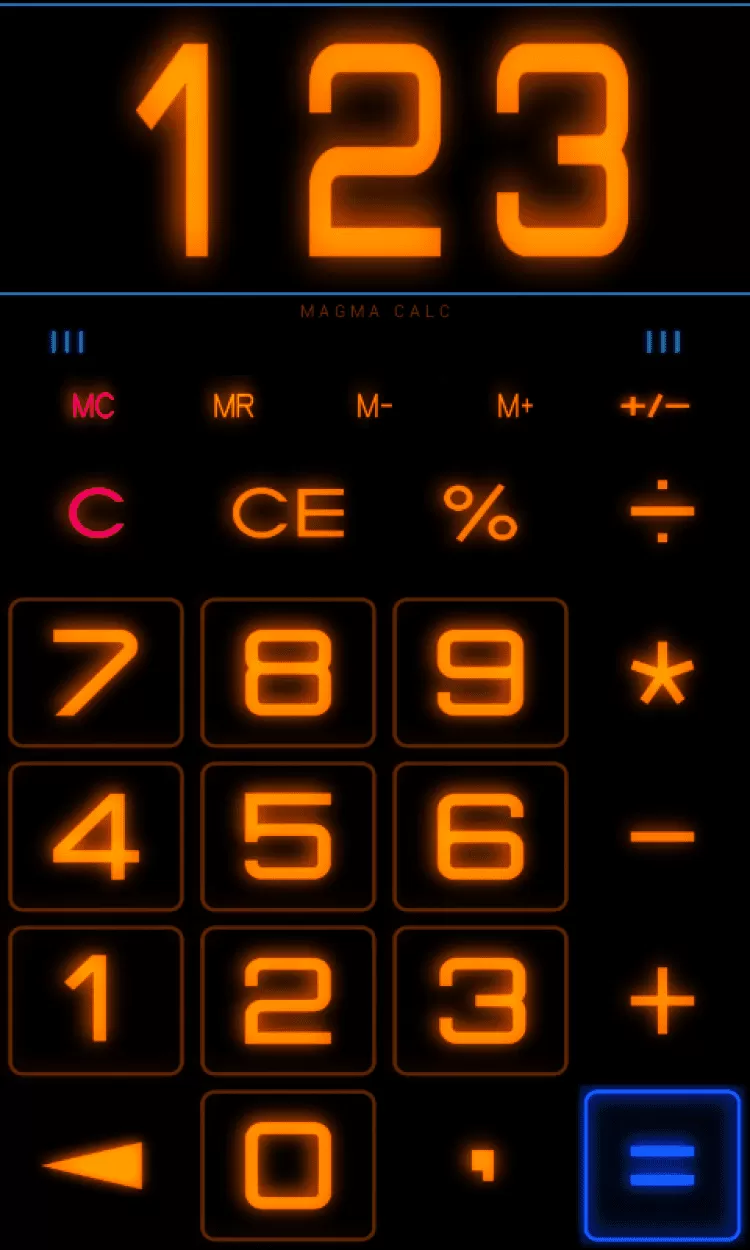The width and height of the screenshot is (750, 1250).
Task: Clear everything with the C key
Action: click(x=96, y=513)
